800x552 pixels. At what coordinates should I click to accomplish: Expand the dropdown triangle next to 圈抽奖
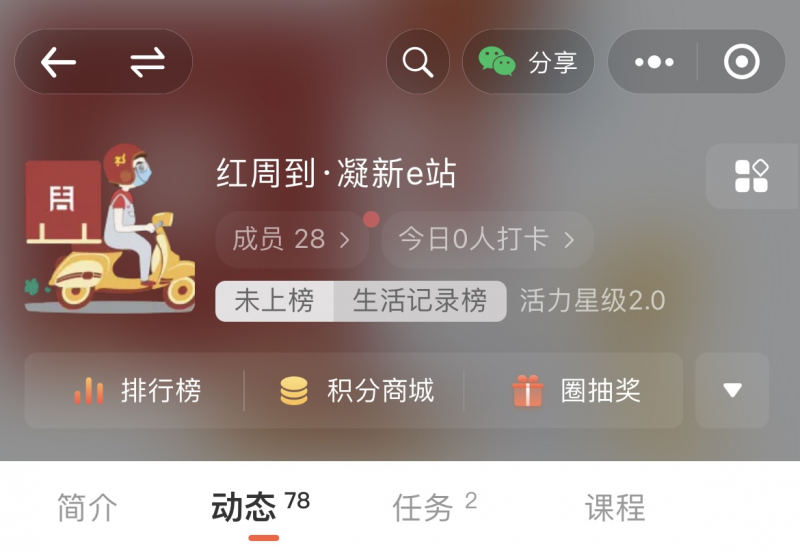coord(732,391)
